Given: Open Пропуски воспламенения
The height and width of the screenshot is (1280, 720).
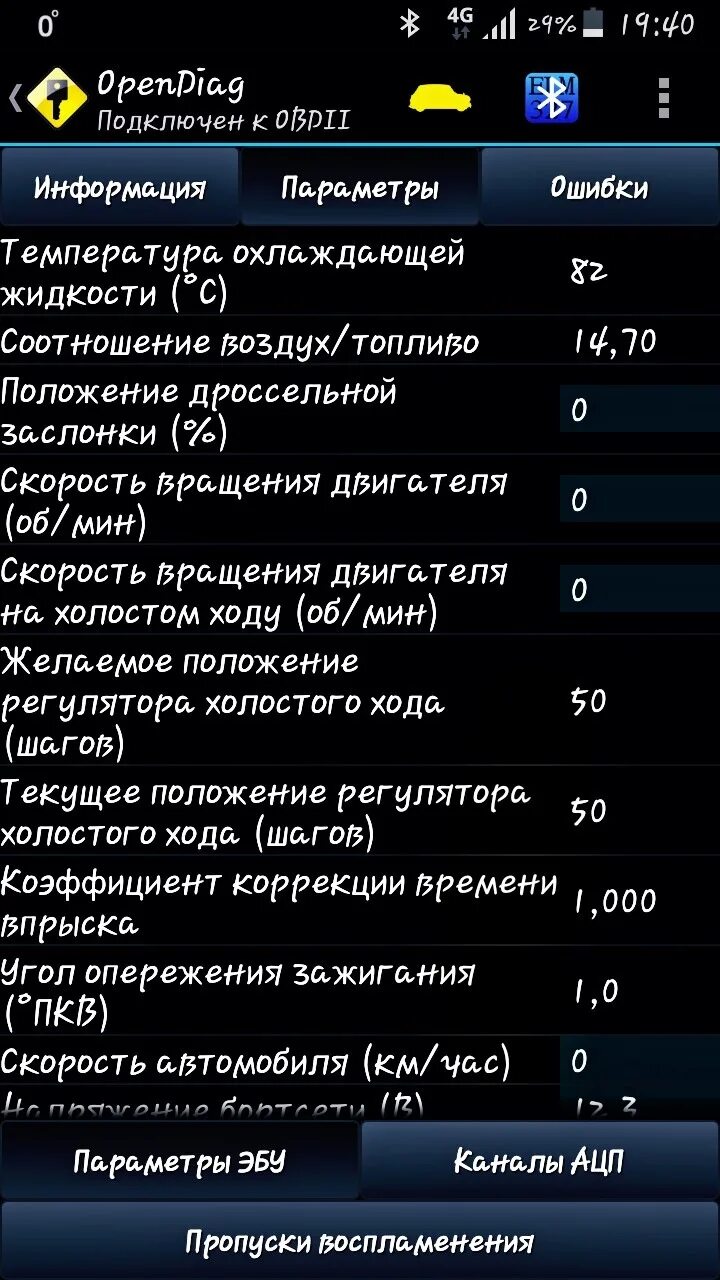Looking at the screenshot, I should pos(360,1241).
